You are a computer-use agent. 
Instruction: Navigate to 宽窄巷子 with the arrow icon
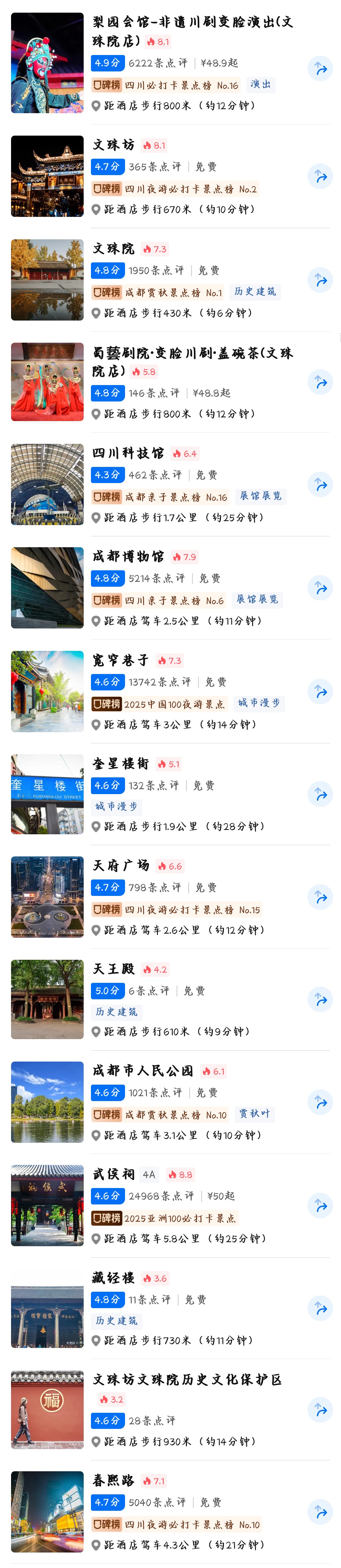(320, 691)
